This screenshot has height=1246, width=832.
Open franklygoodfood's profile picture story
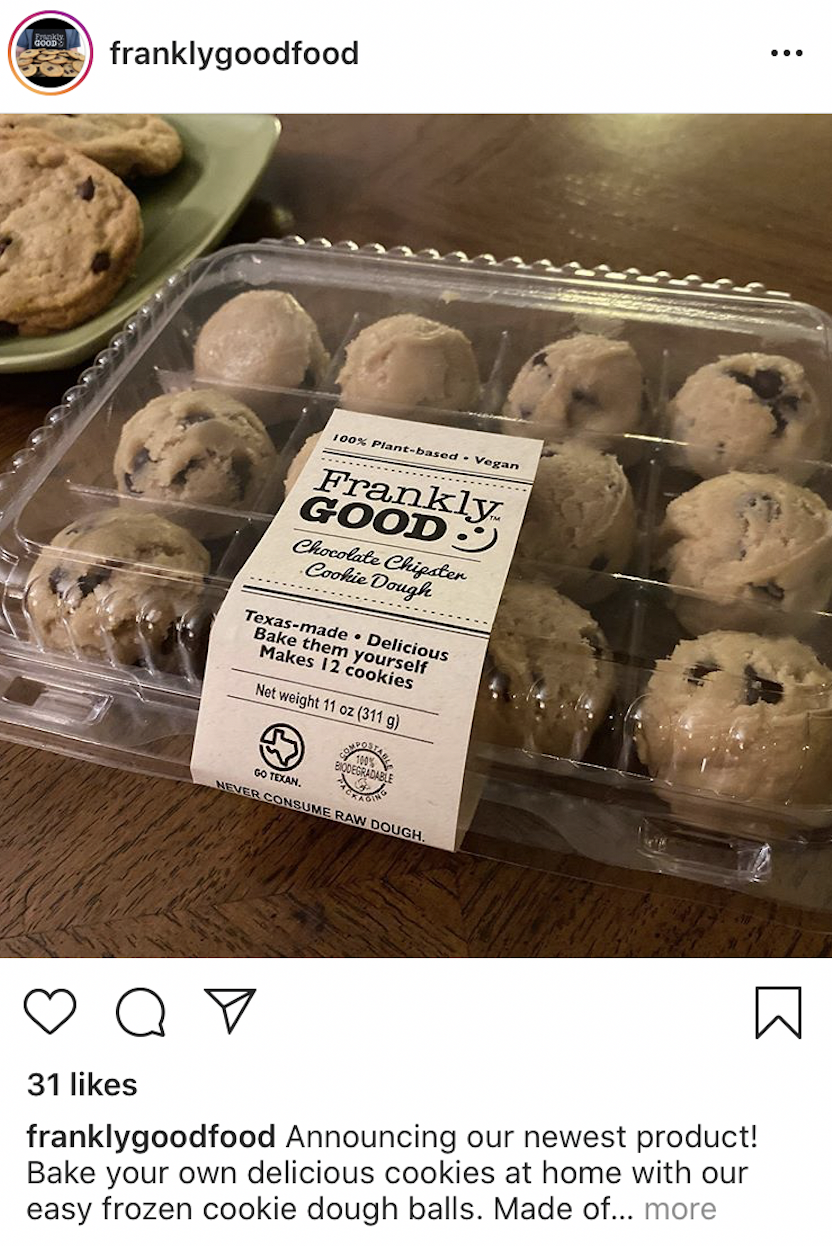pos(50,53)
